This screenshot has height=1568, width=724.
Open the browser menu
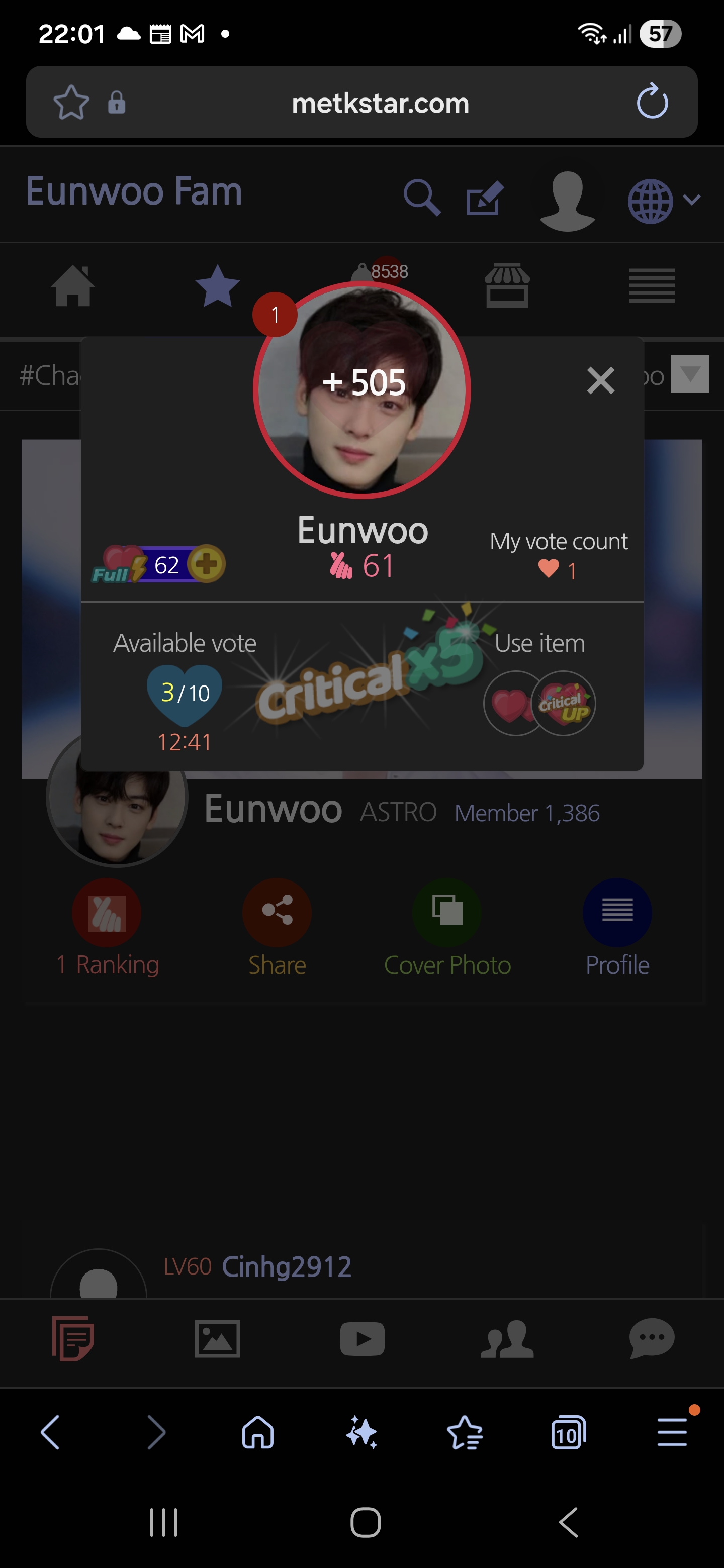point(672,1433)
